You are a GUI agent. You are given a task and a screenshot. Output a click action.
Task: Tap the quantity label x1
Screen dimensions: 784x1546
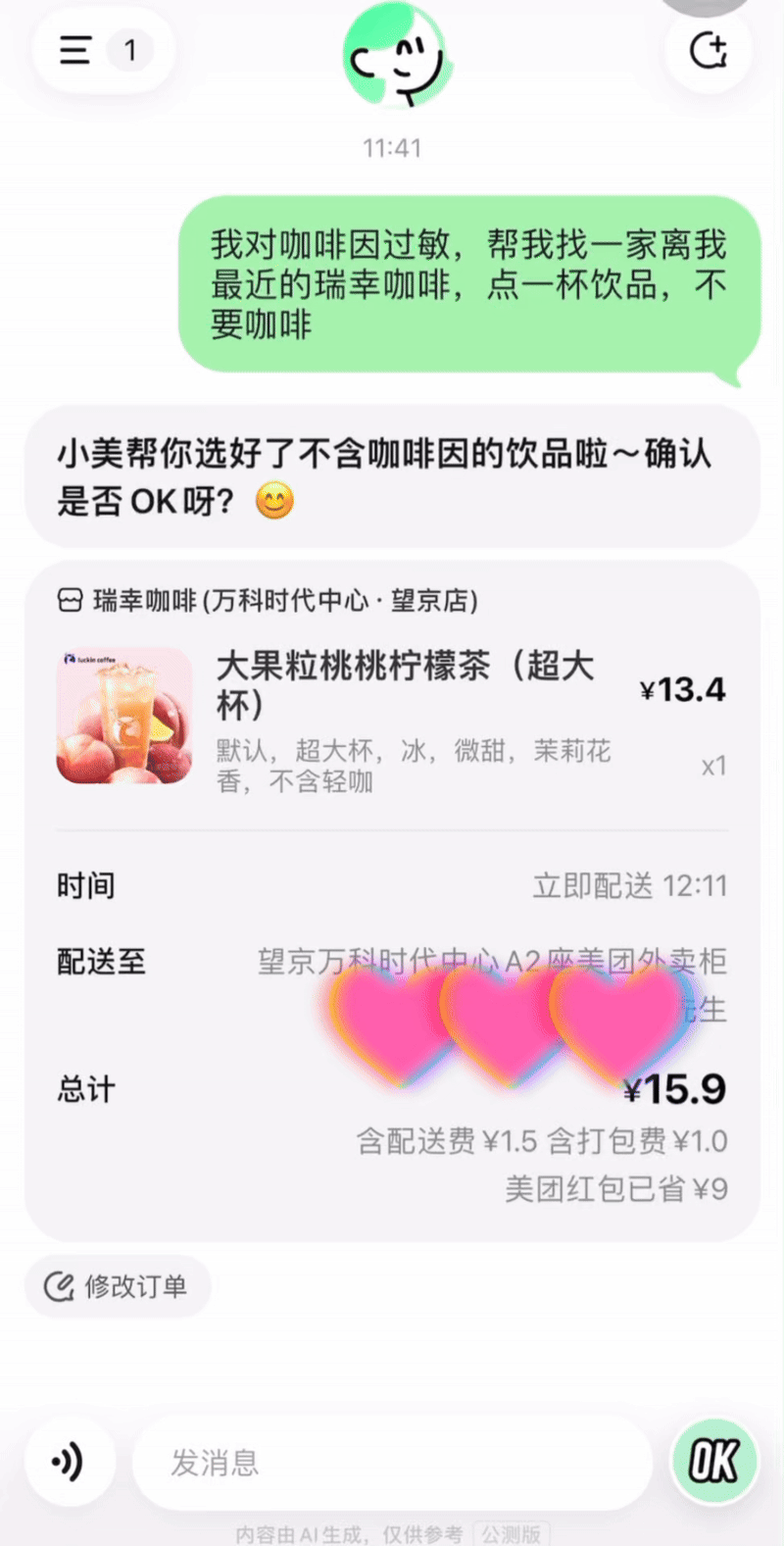point(713,766)
